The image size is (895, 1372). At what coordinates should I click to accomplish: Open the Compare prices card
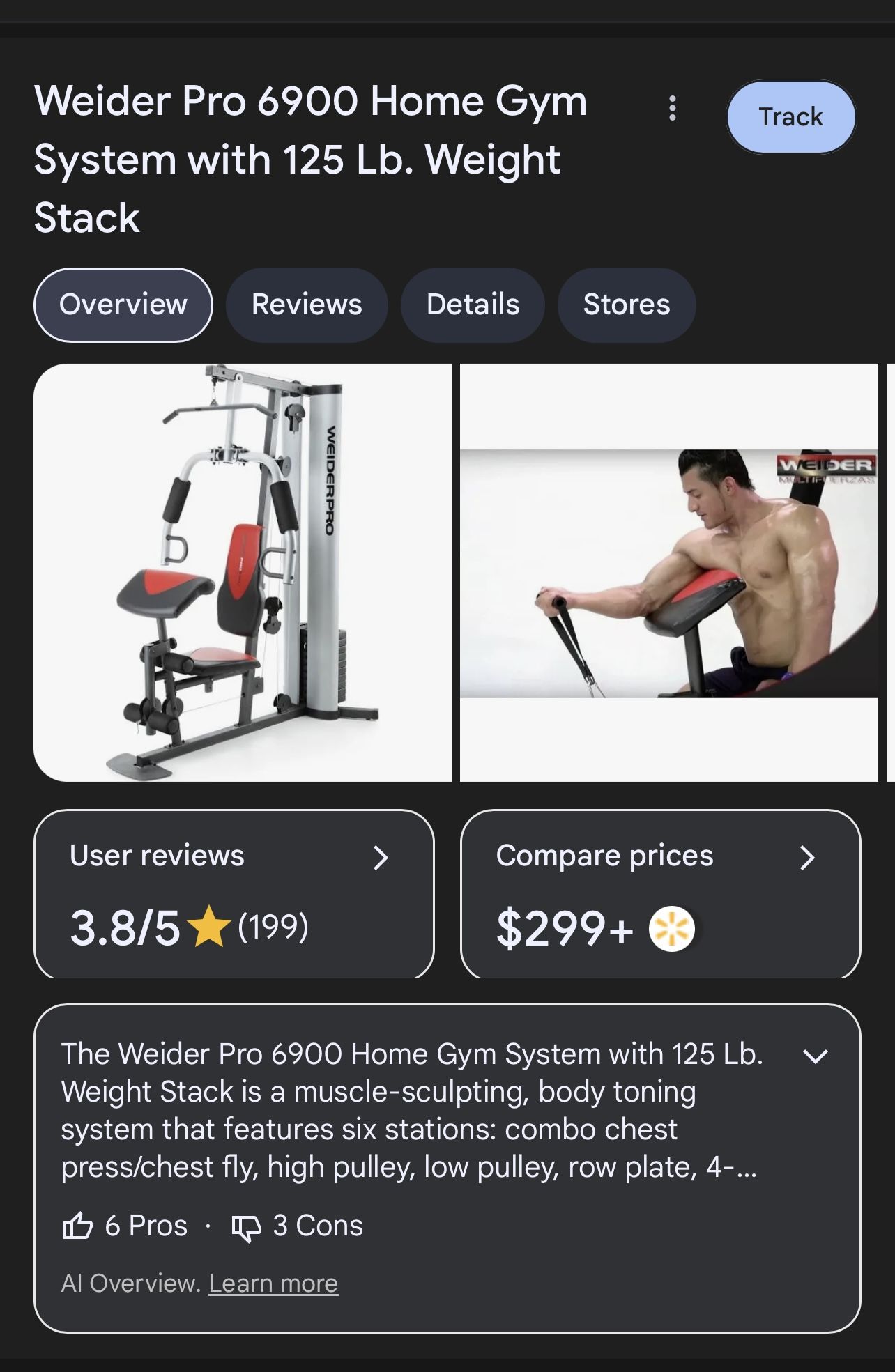(661, 895)
